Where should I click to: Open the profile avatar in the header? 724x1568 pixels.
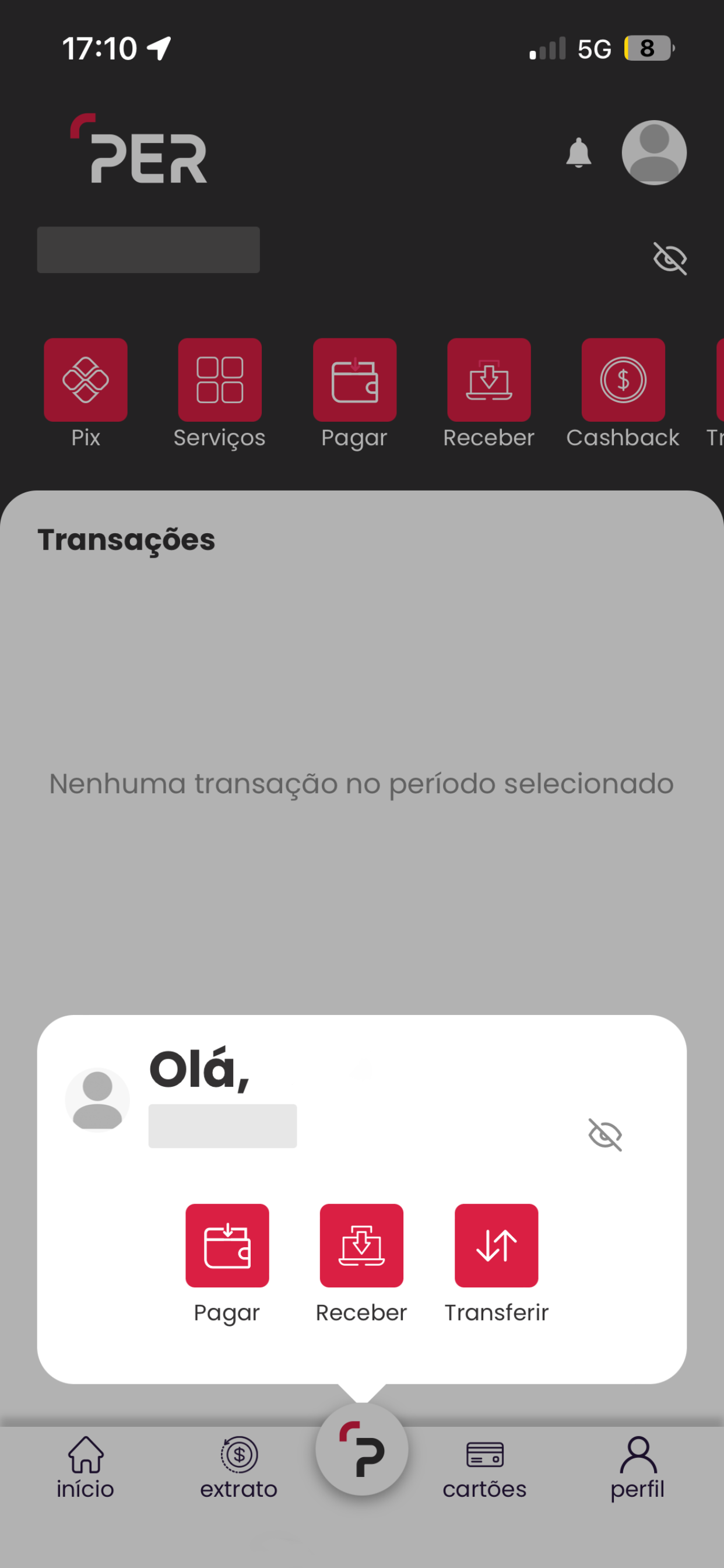click(x=654, y=153)
